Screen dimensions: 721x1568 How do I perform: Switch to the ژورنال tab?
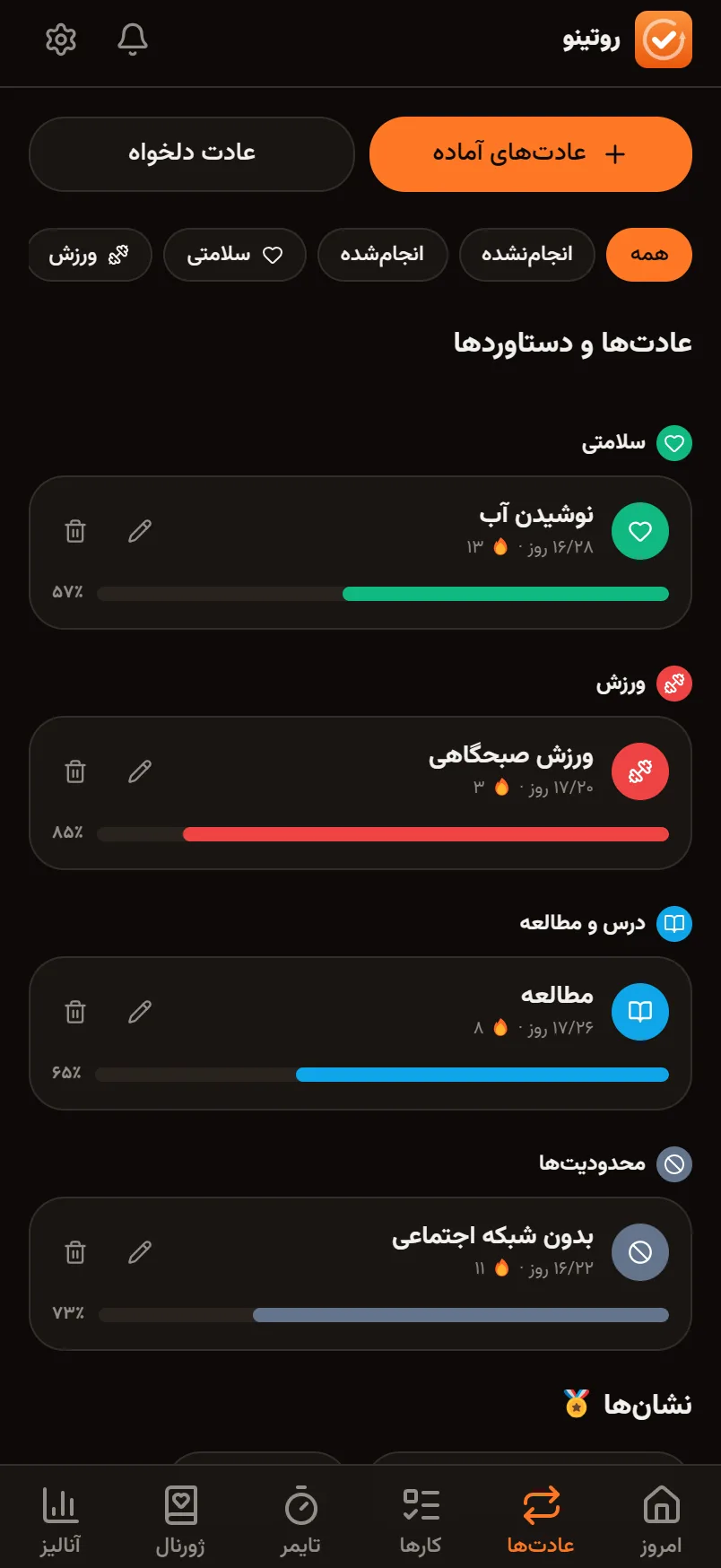coord(180,1520)
